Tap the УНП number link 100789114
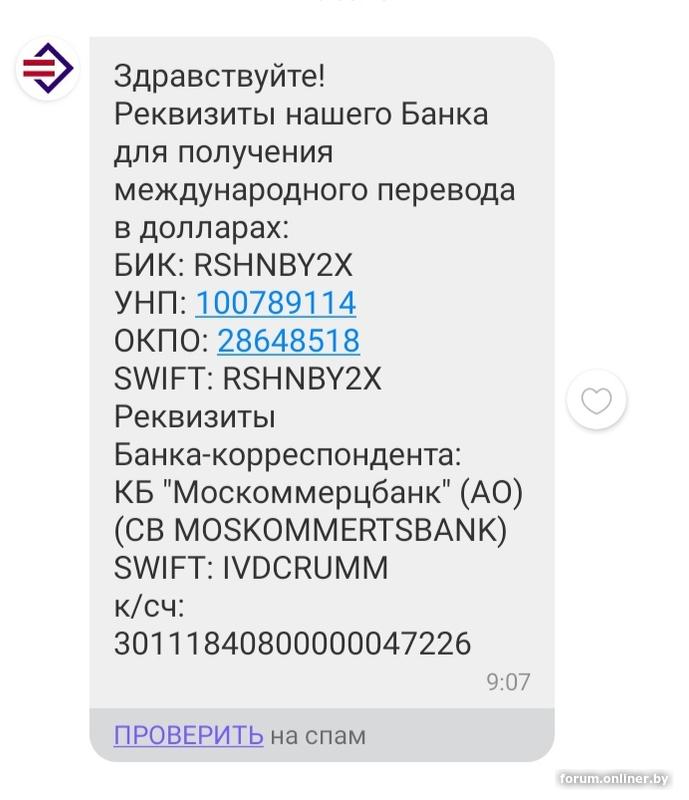 point(275,303)
